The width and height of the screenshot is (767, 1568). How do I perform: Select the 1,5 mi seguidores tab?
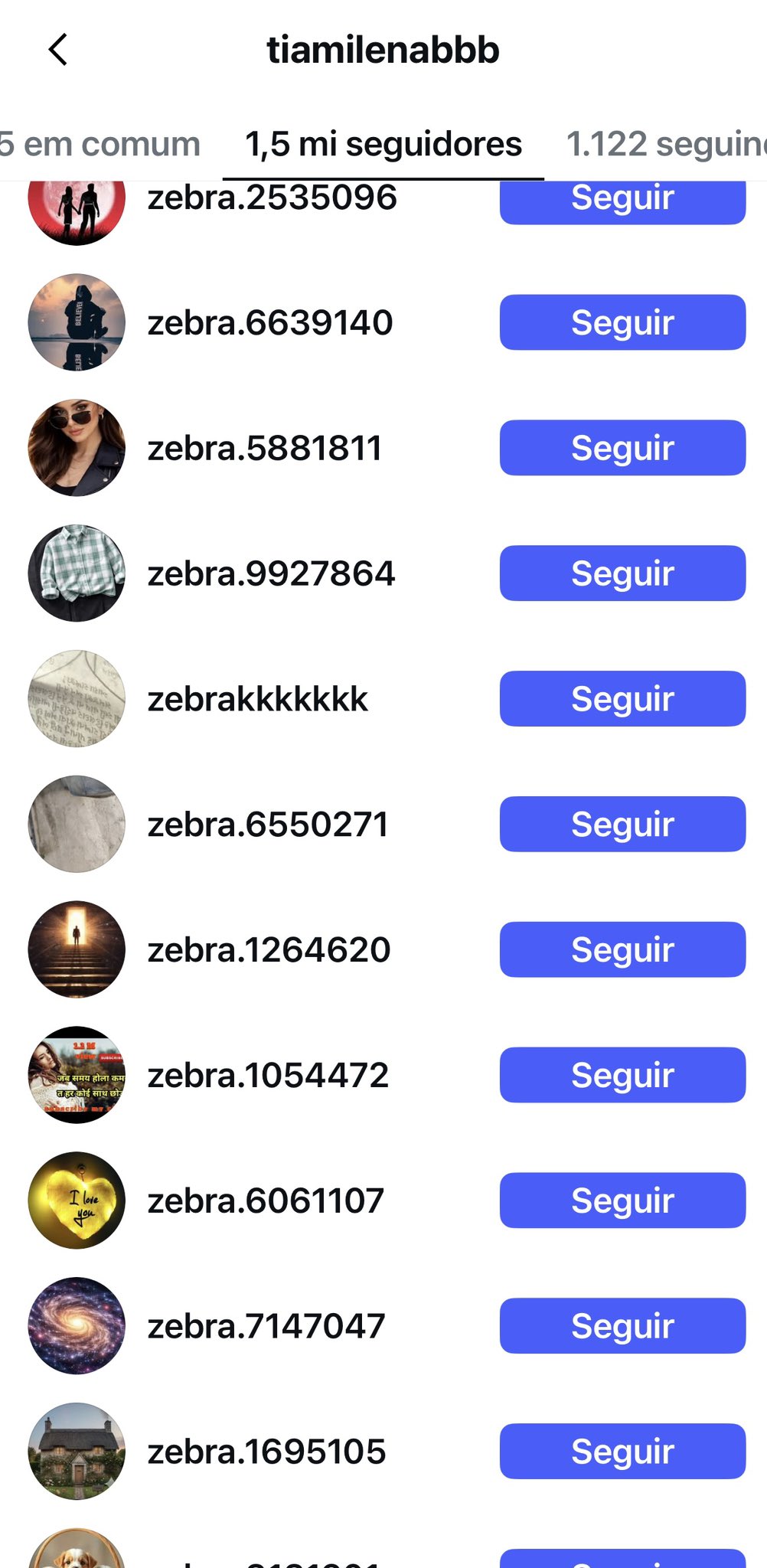coord(383,144)
